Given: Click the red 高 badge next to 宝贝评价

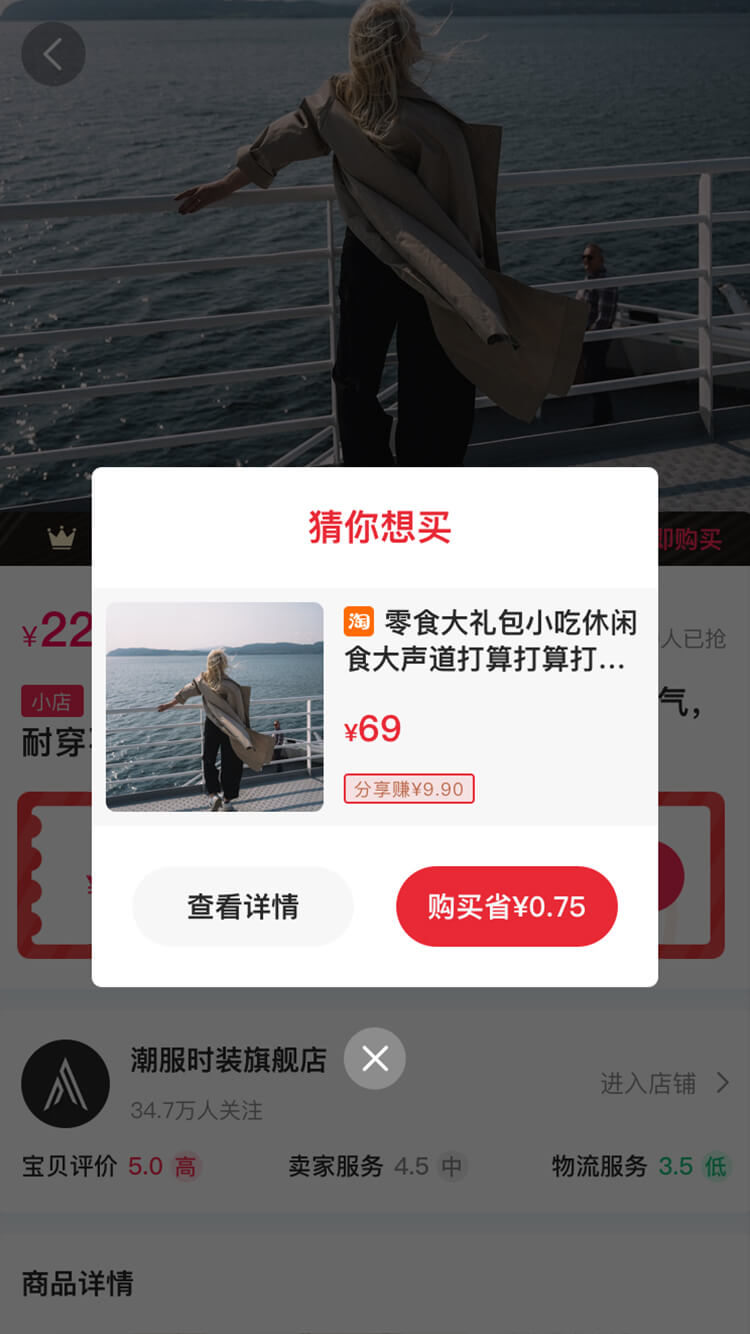Looking at the screenshot, I should coord(185,1166).
